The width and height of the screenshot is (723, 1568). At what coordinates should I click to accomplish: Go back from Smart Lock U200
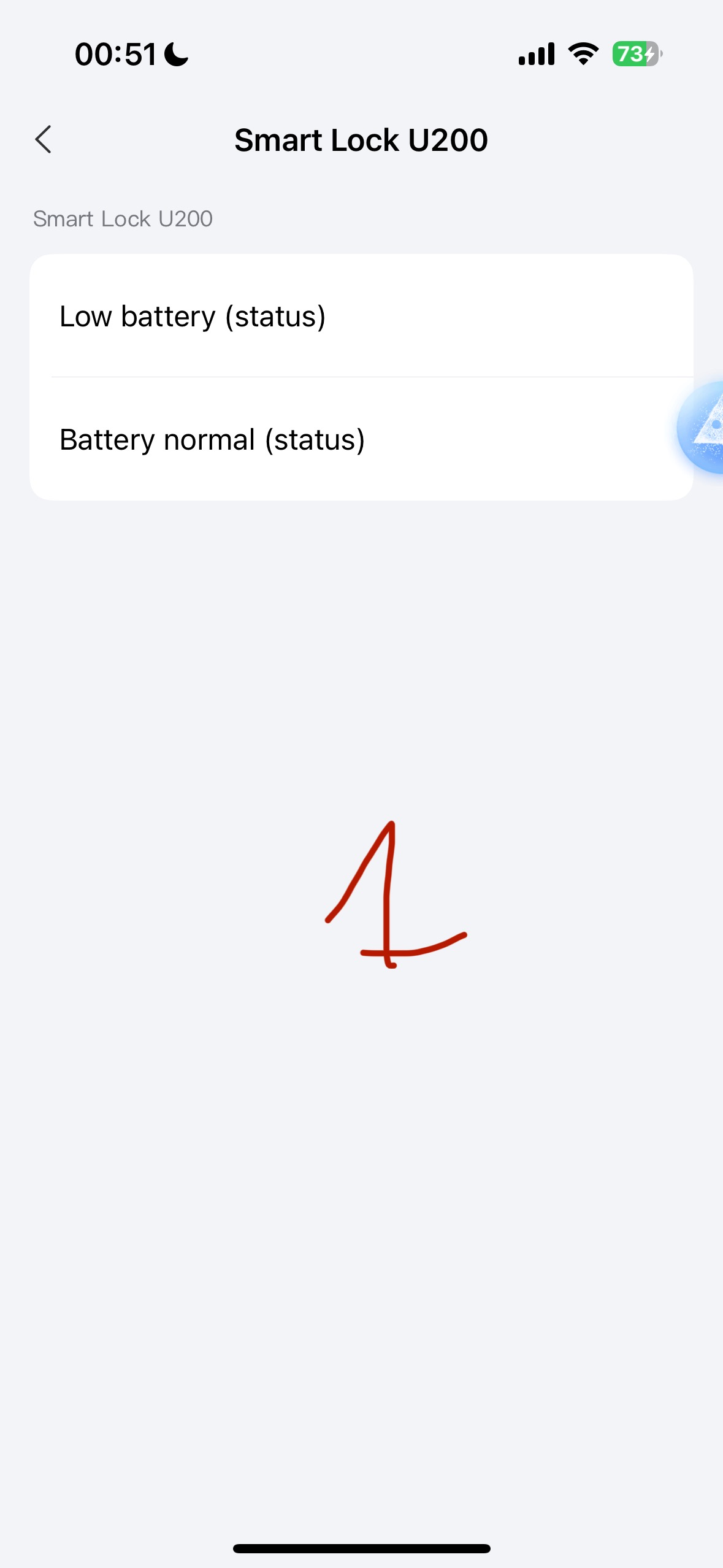tap(44, 140)
